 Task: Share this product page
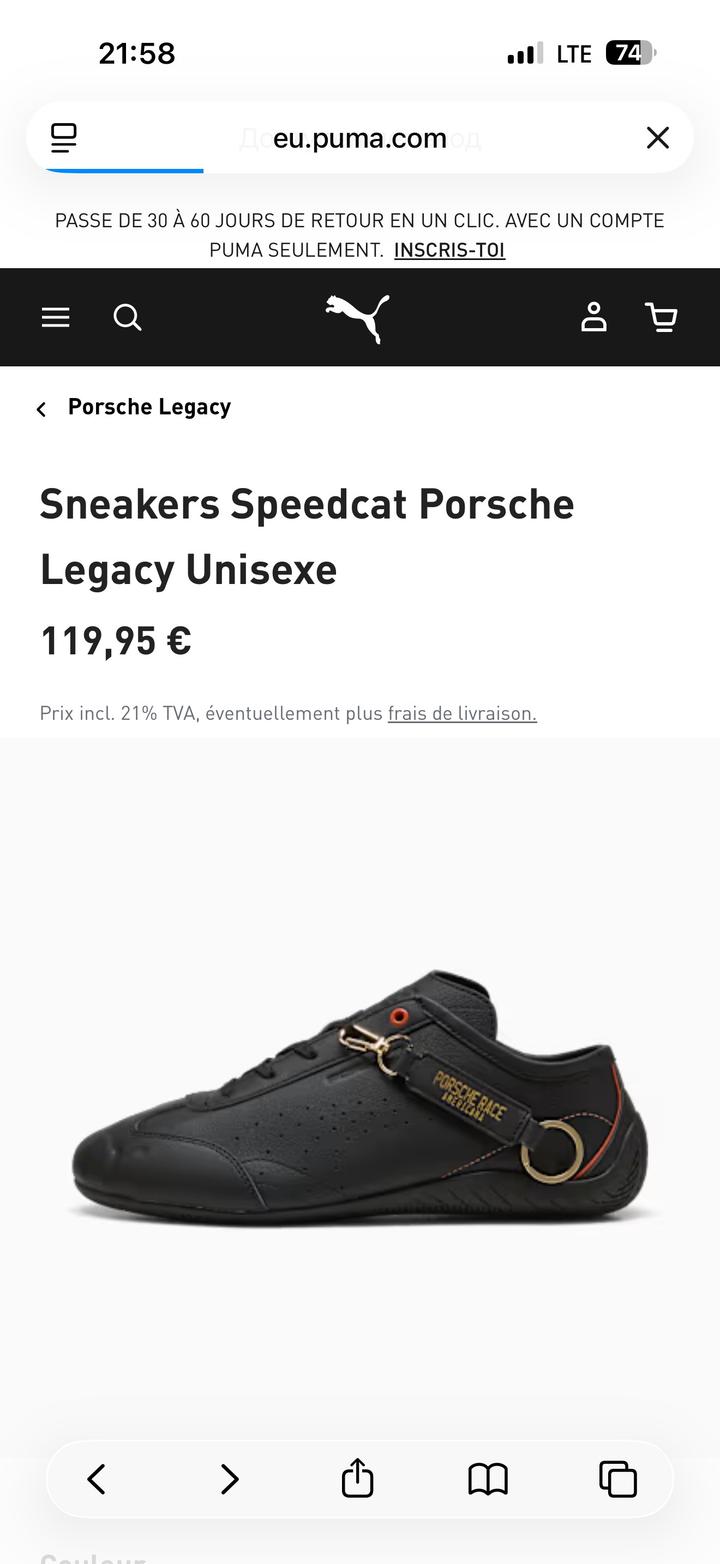pyautogui.click(x=357, y=1479)
